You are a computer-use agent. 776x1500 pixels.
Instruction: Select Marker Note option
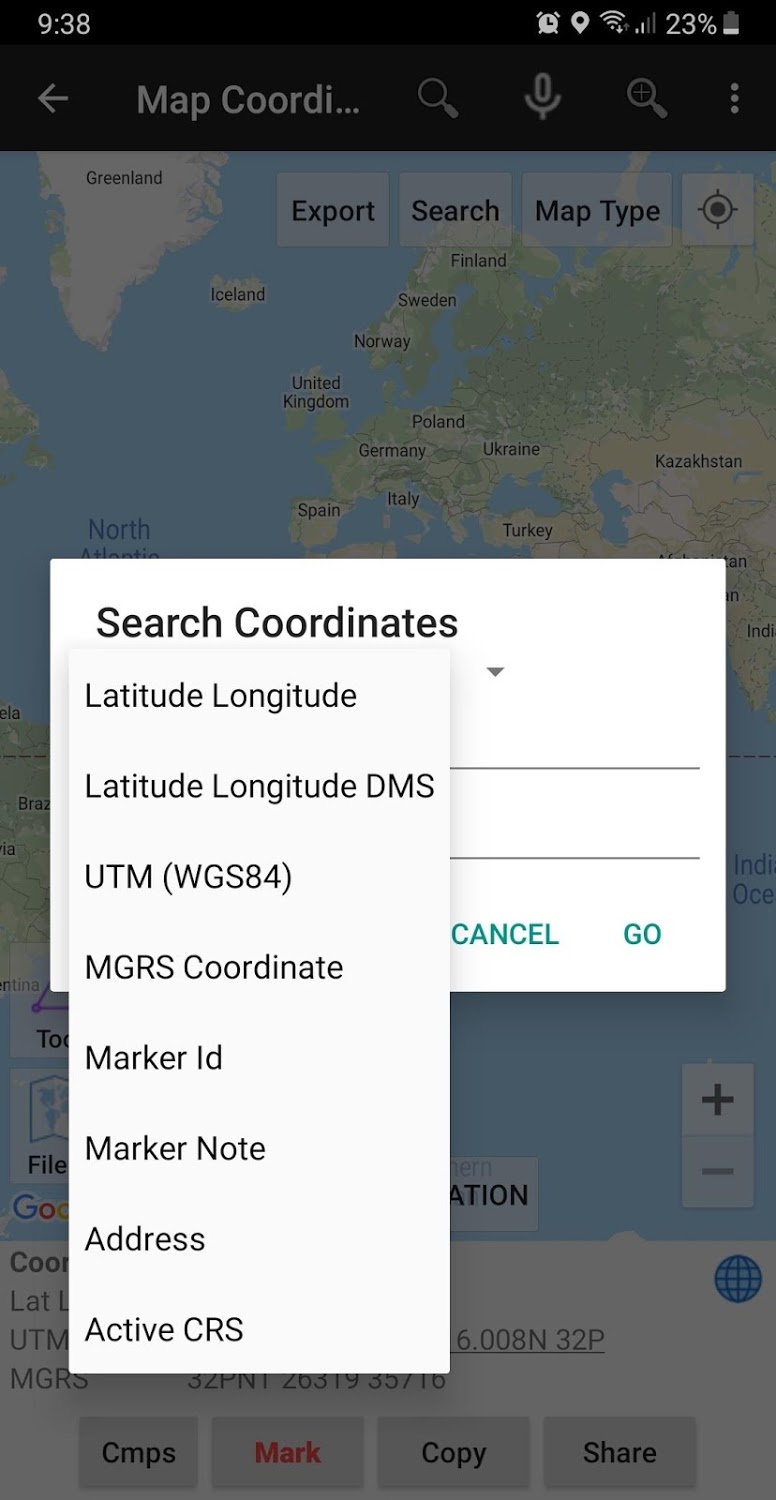click(175, 1149)
